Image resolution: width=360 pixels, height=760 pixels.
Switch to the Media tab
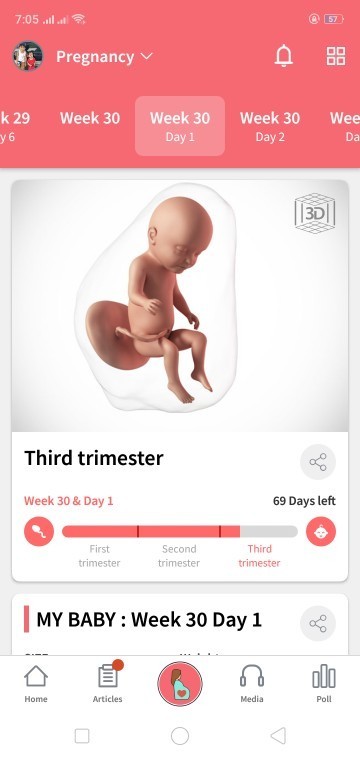click(x=252, y=683)
